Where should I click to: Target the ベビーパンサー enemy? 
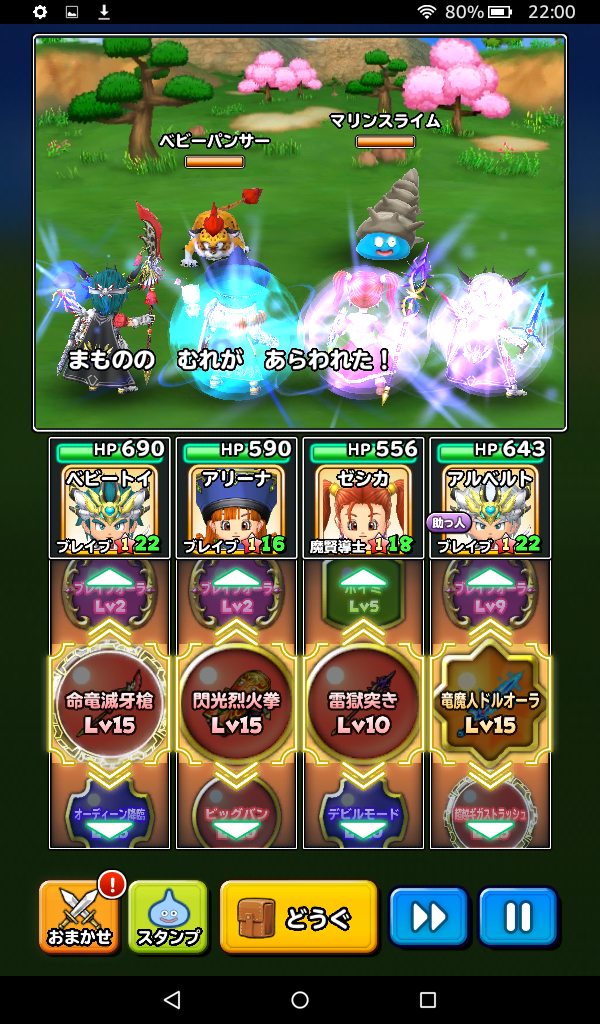(213, 231)
